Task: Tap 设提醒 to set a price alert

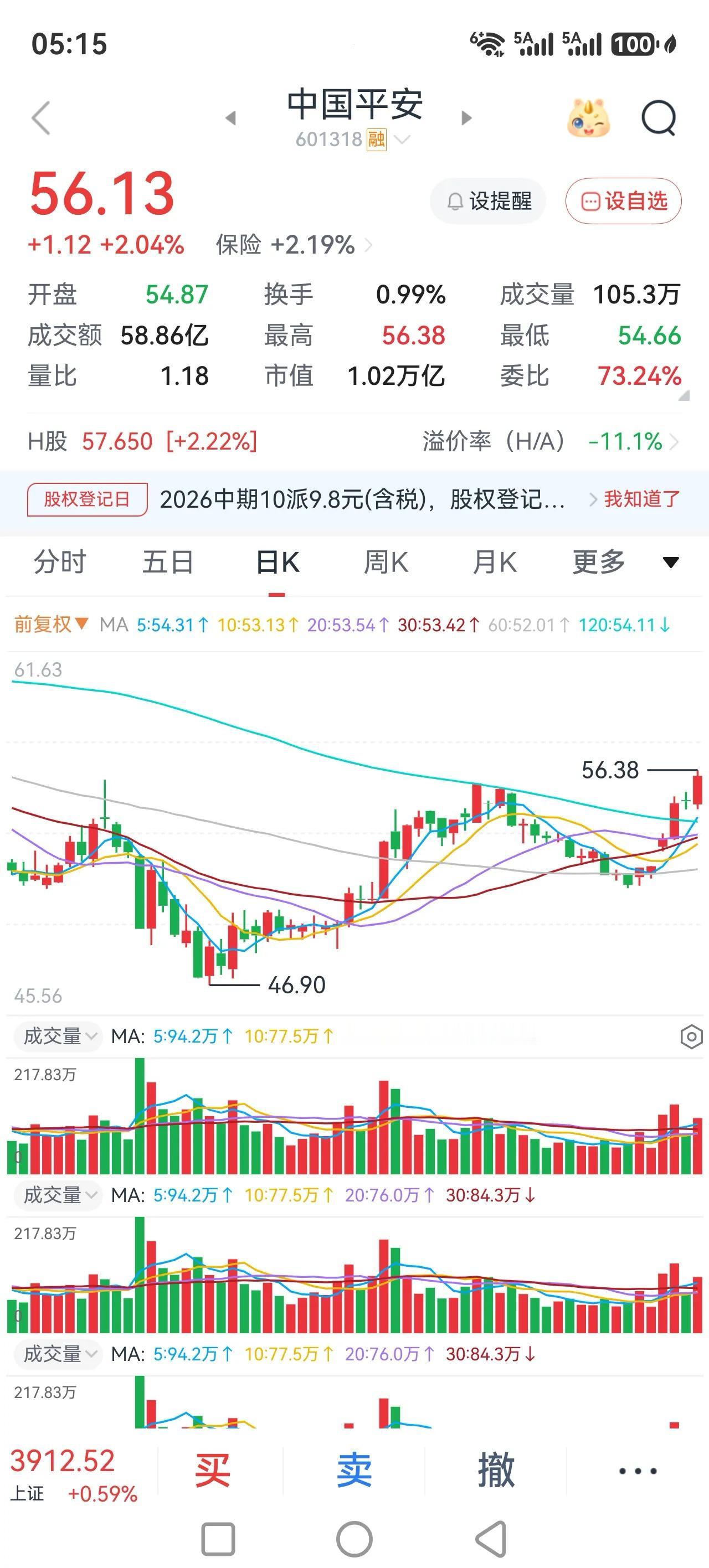Action: tap(488, 201)
